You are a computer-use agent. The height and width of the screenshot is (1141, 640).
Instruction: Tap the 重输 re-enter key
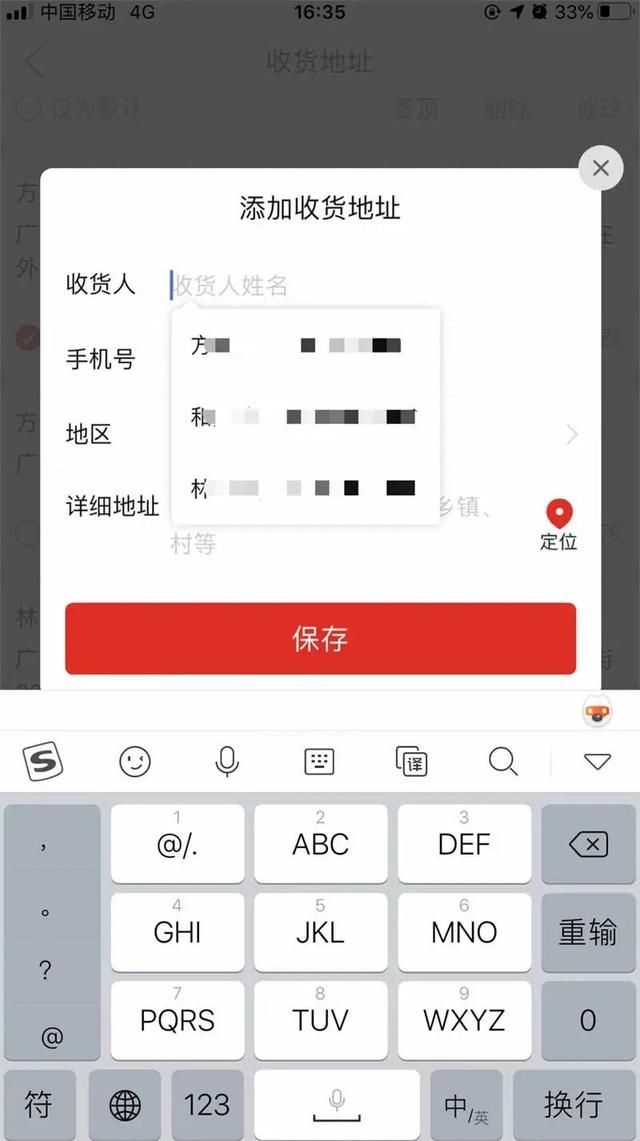[x=588, y=932]
